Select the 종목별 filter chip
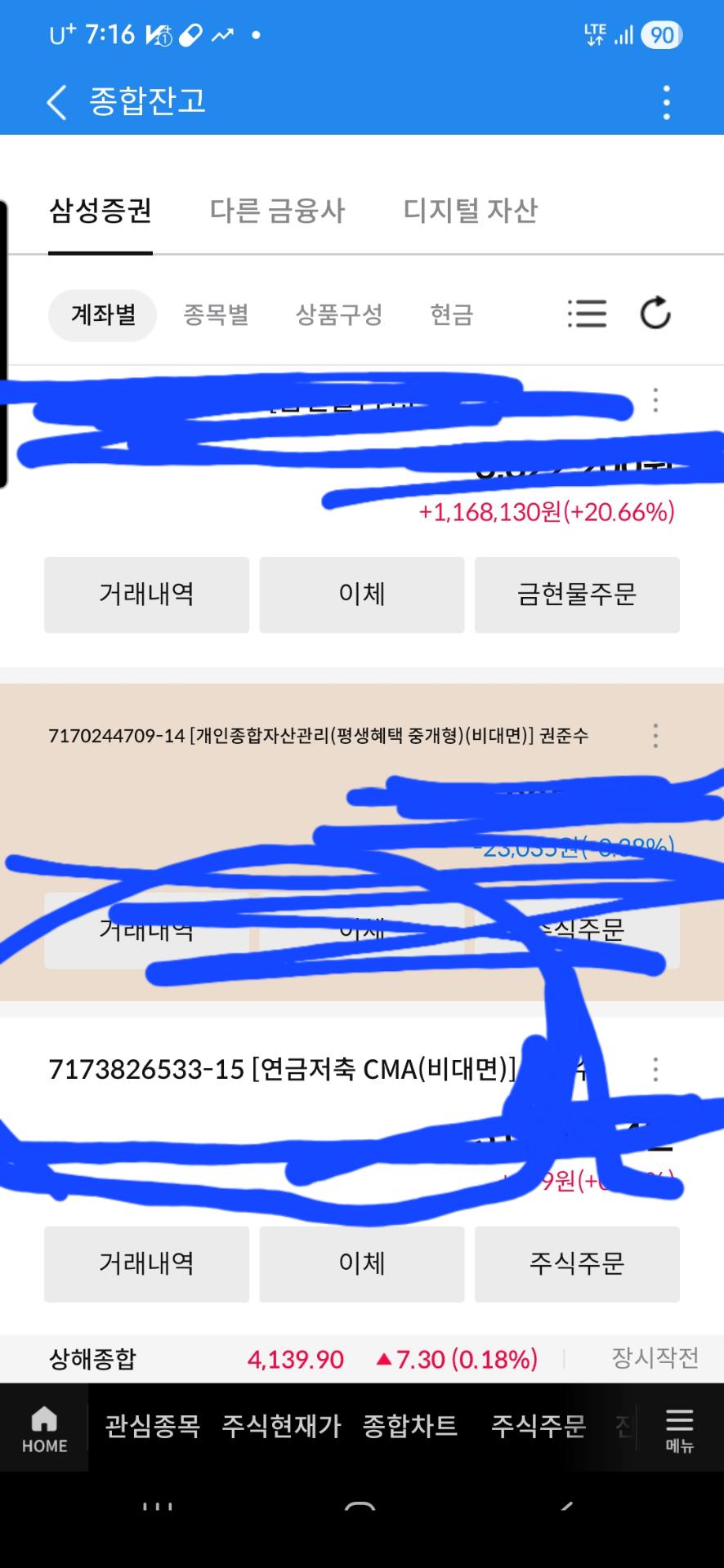This screenshot has height=1568, width=724. (216, 314)
